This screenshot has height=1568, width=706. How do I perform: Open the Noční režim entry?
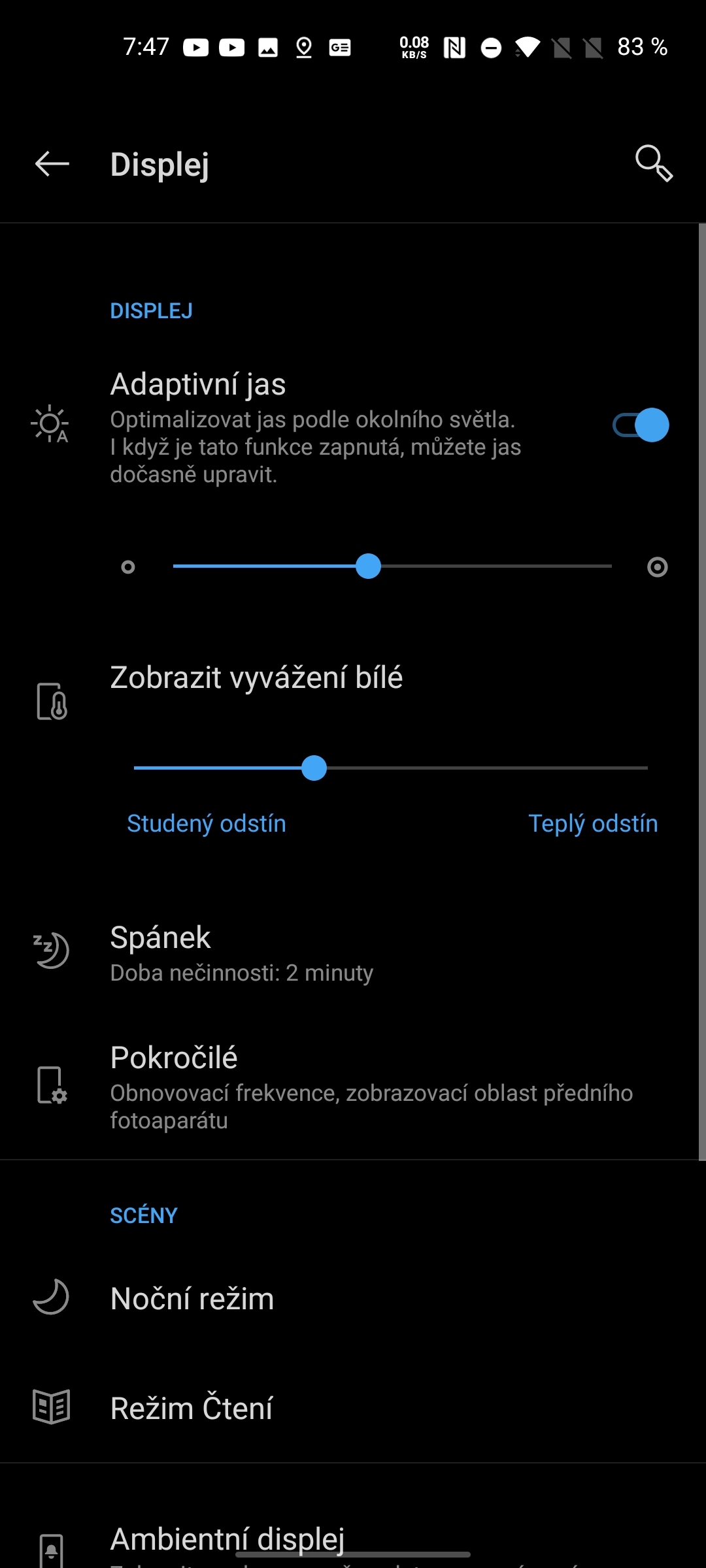click(x=353, y=1298)
